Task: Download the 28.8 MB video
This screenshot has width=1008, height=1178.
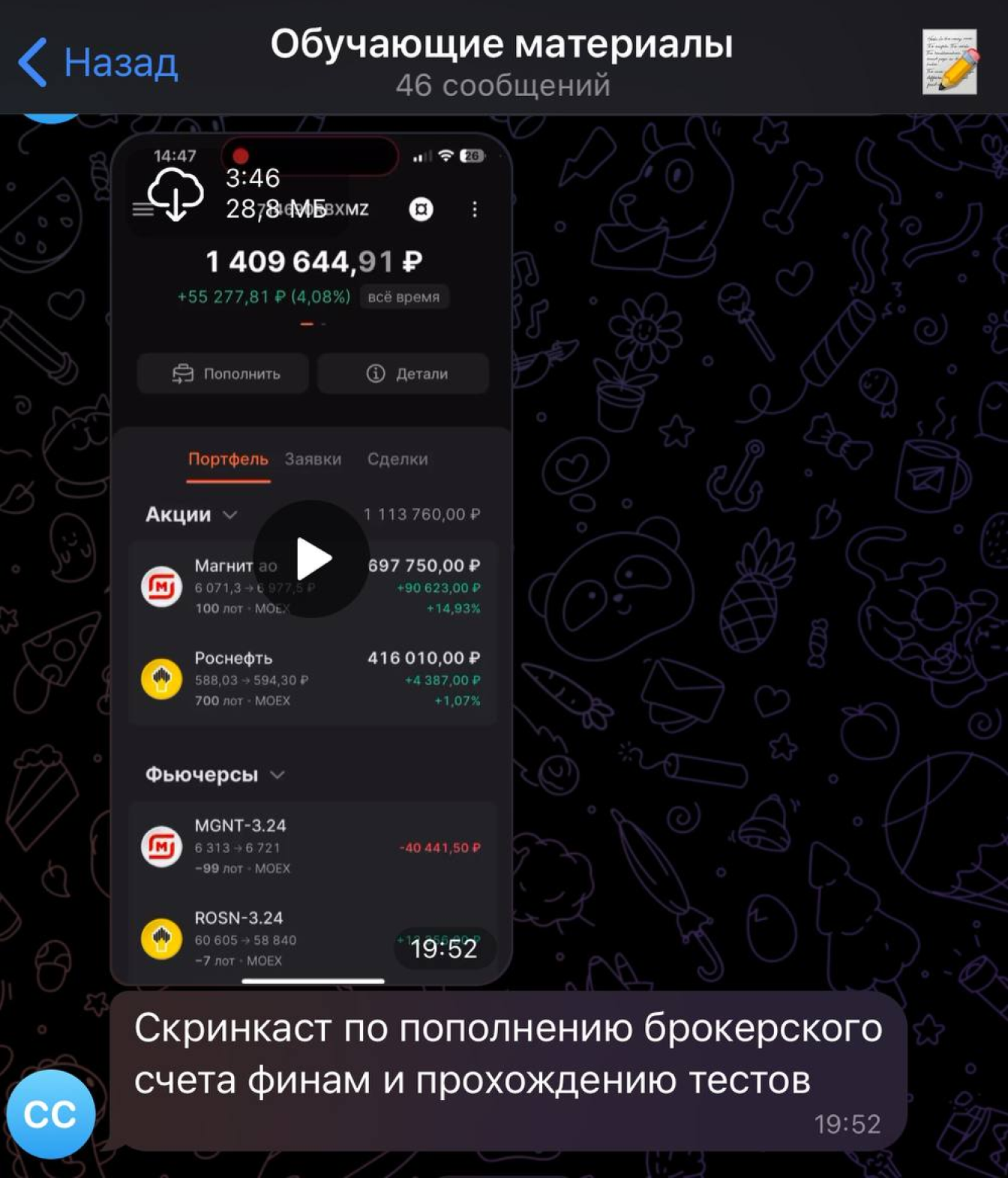Action: 175,194
